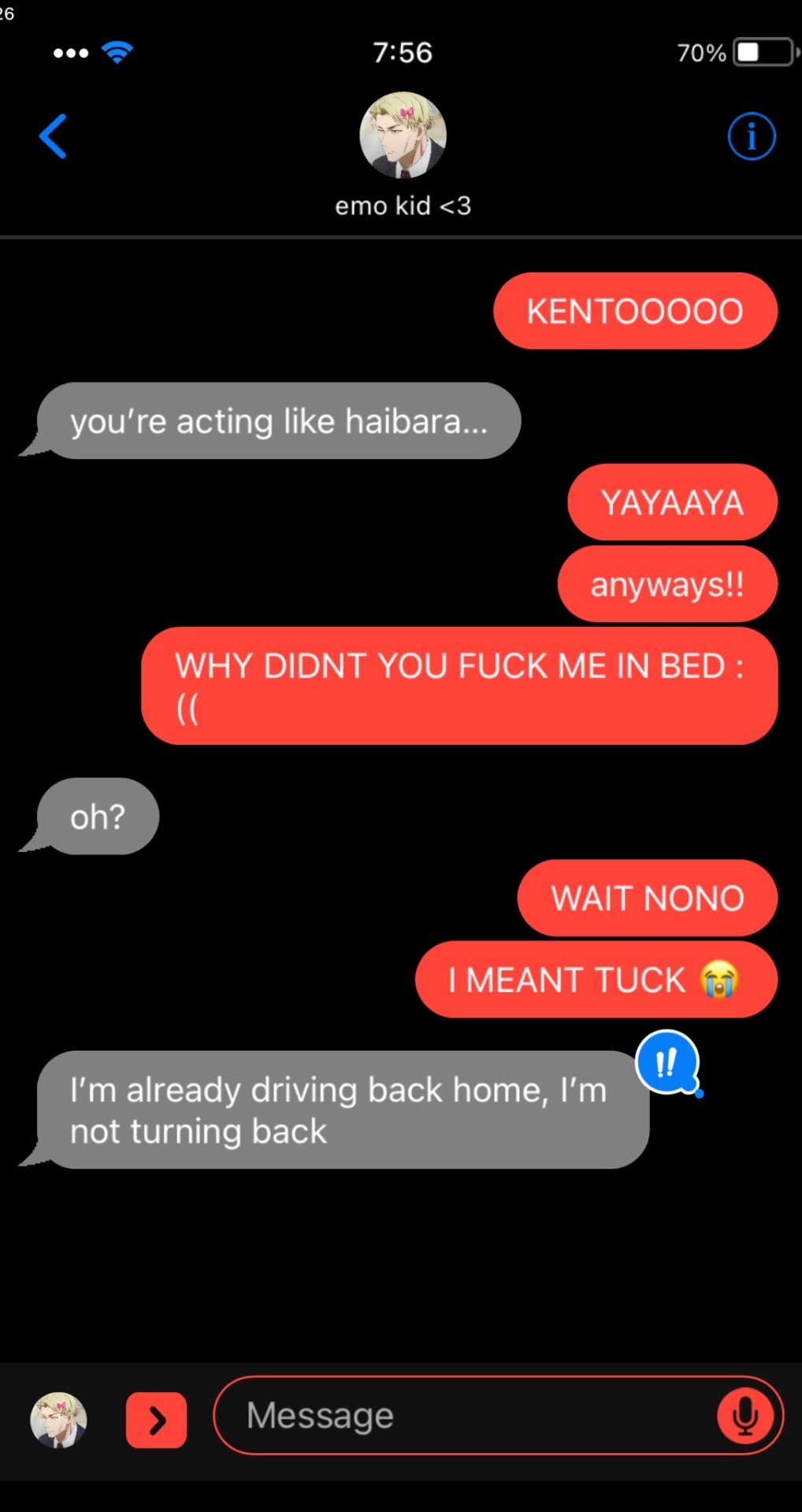Go back to the conversation list
802x1512 pixels.
53,136
